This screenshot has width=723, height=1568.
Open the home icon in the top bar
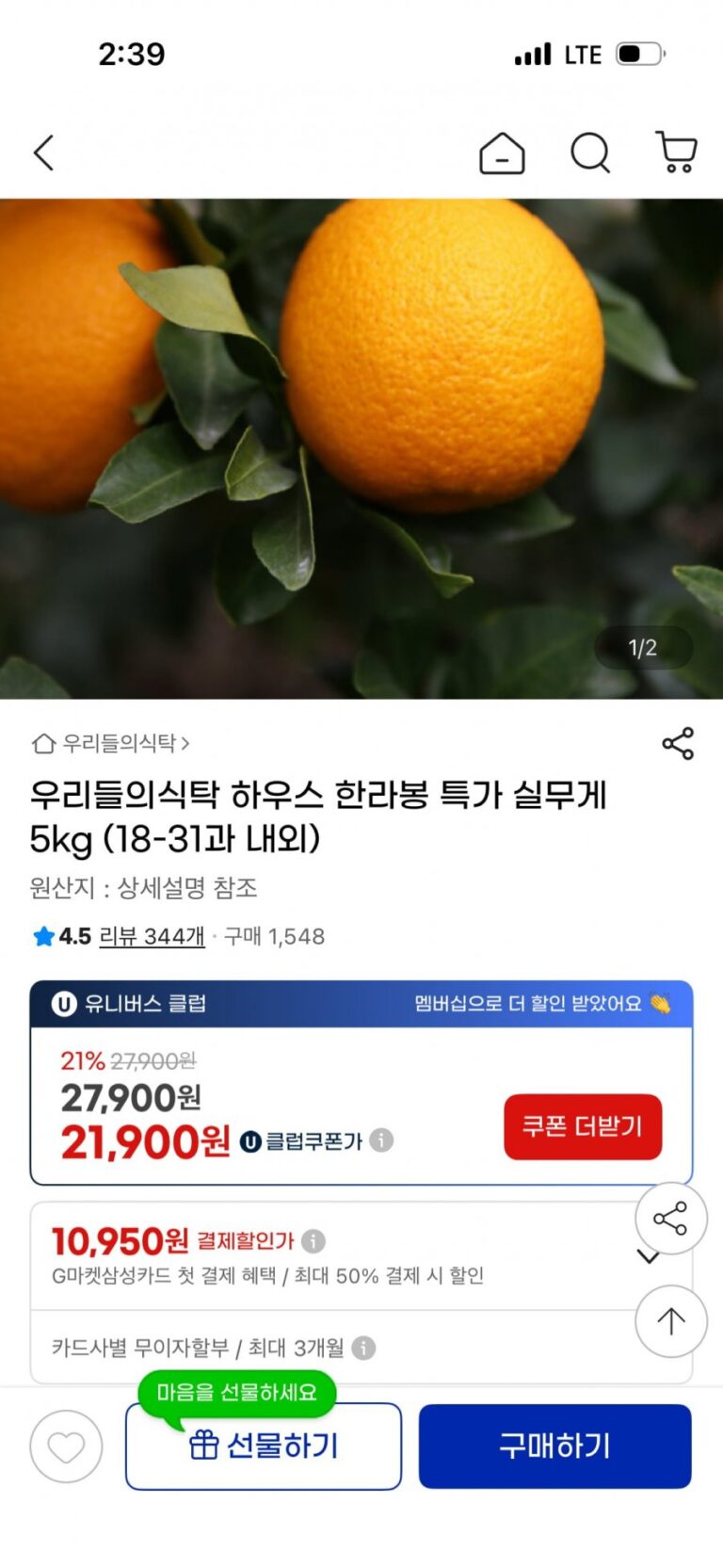[502, 153]
